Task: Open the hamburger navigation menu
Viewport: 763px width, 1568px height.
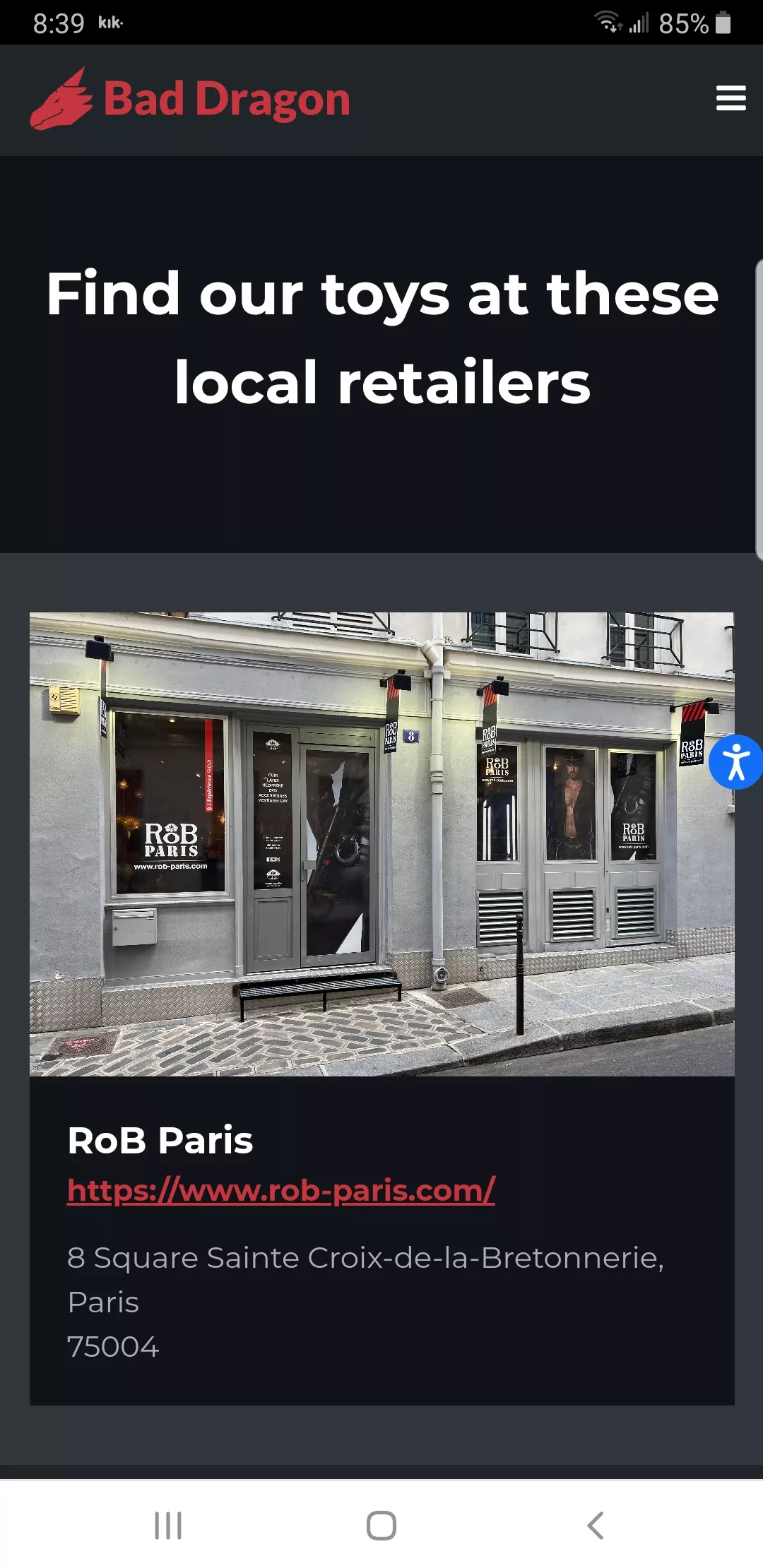Action: [x=731, y=98]
